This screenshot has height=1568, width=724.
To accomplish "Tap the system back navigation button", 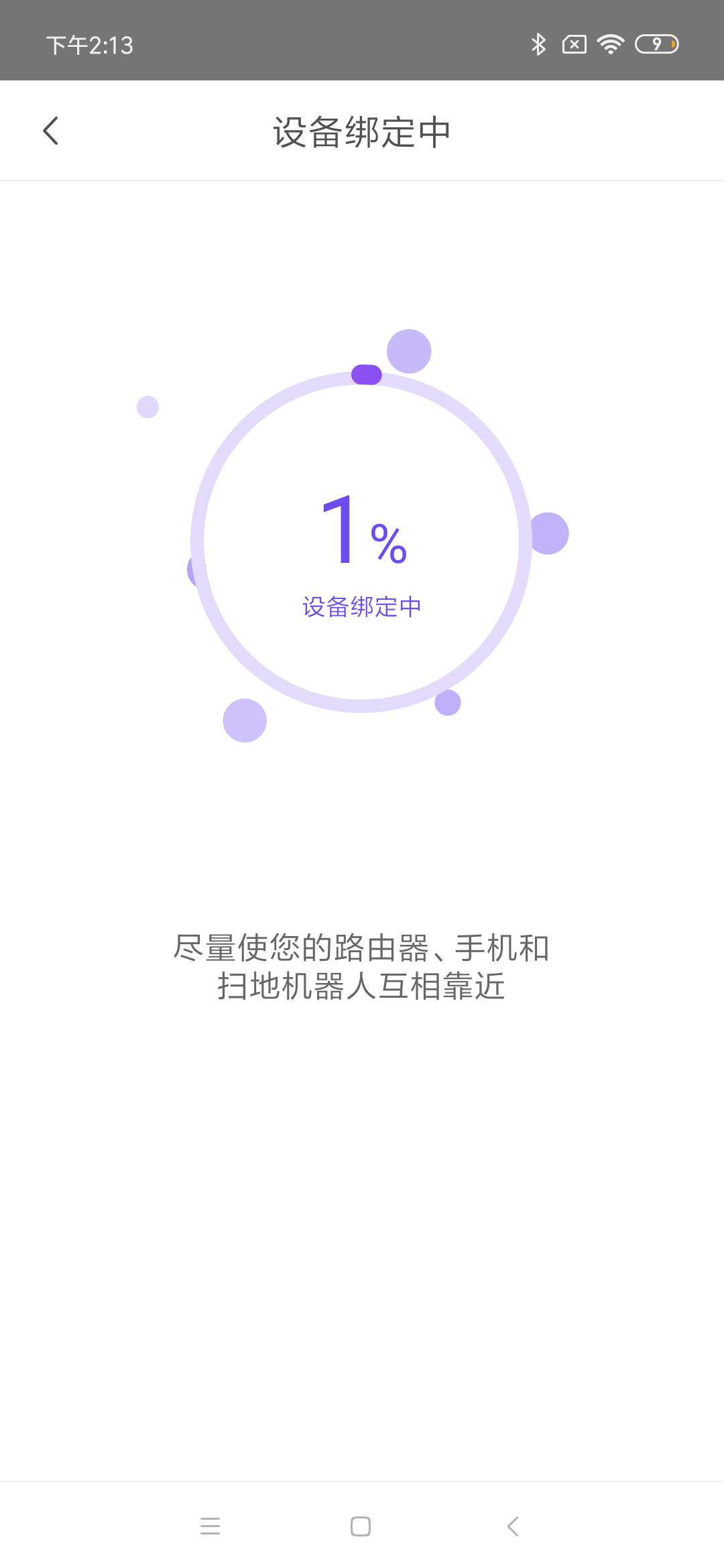I will coord(513,1526).
